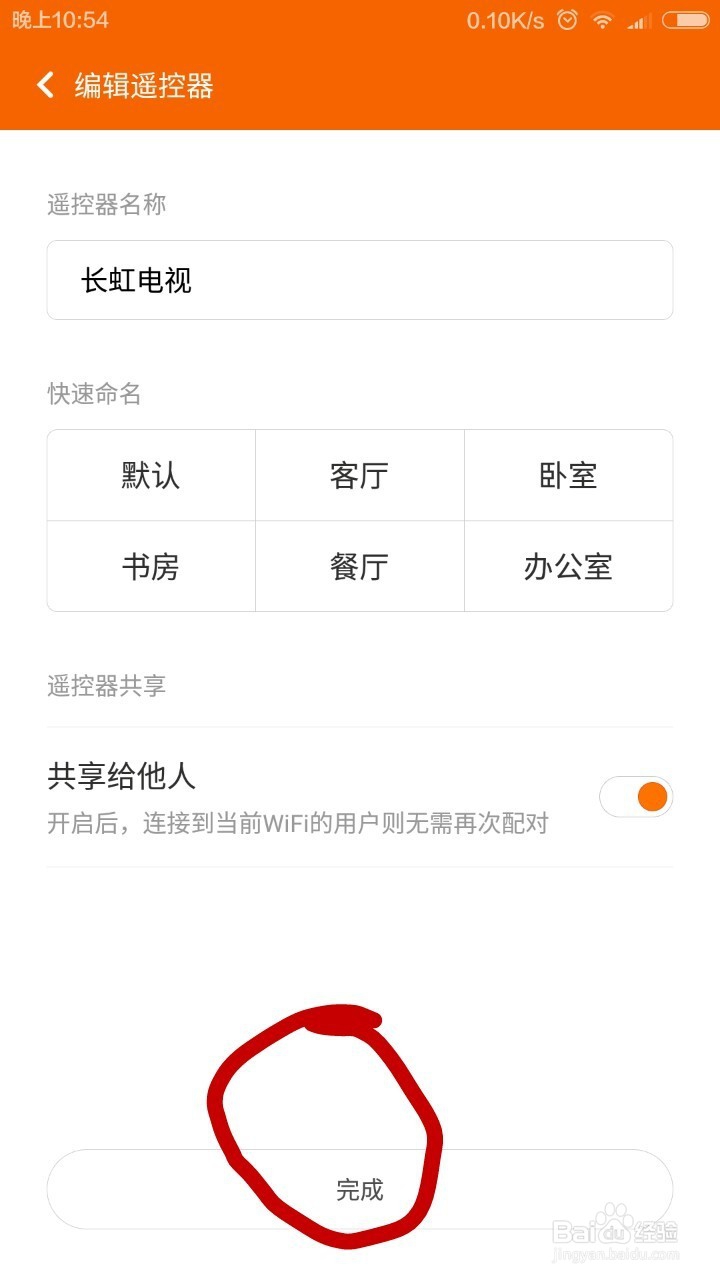Image resolution: width=720 pixels, height=1280 pixels.
Task: Tap the back arrow to exit editing
Action: click(44, 86)
